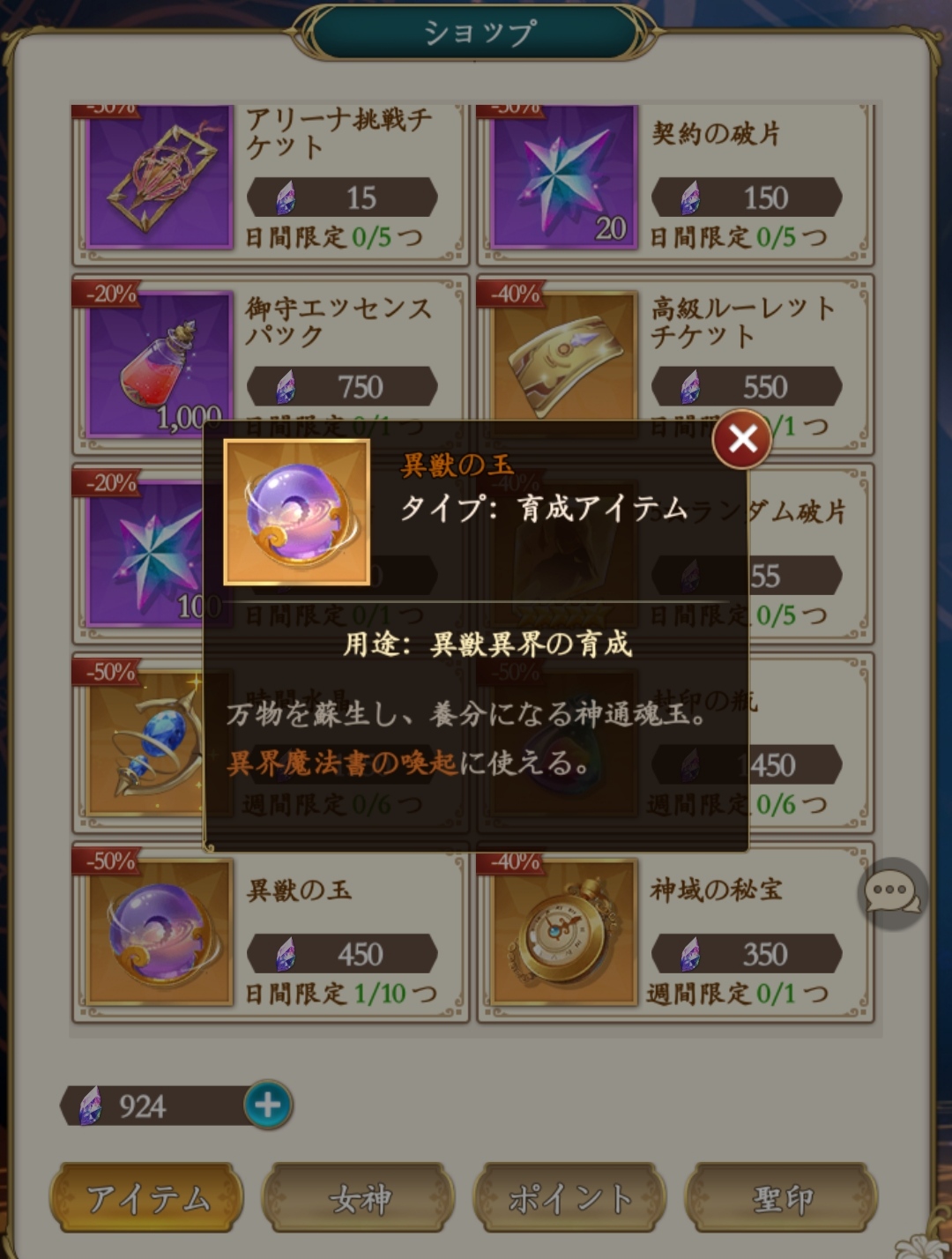Switch to the 女神 tab
952x1259 pixels.
point(359,1198)
